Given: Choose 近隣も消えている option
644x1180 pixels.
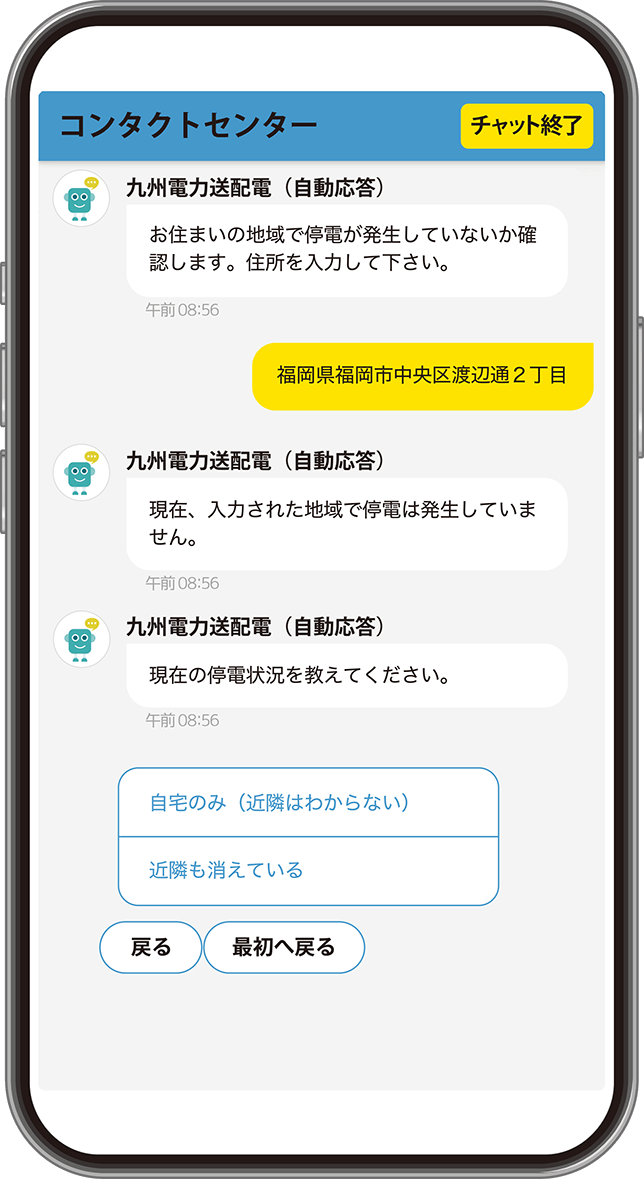Looking at the screenshot, I should click(308, 870).
